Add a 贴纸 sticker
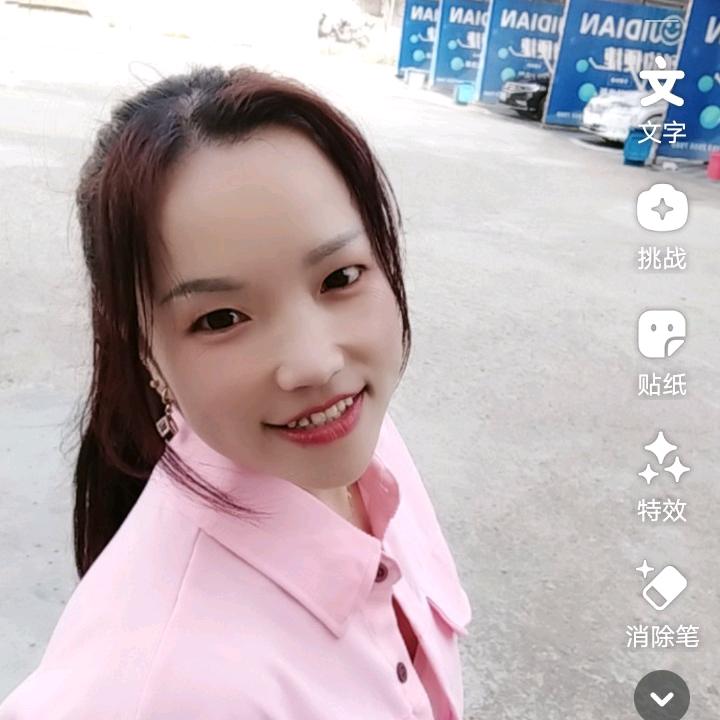The image size is (720, 720). coord(662,335)
